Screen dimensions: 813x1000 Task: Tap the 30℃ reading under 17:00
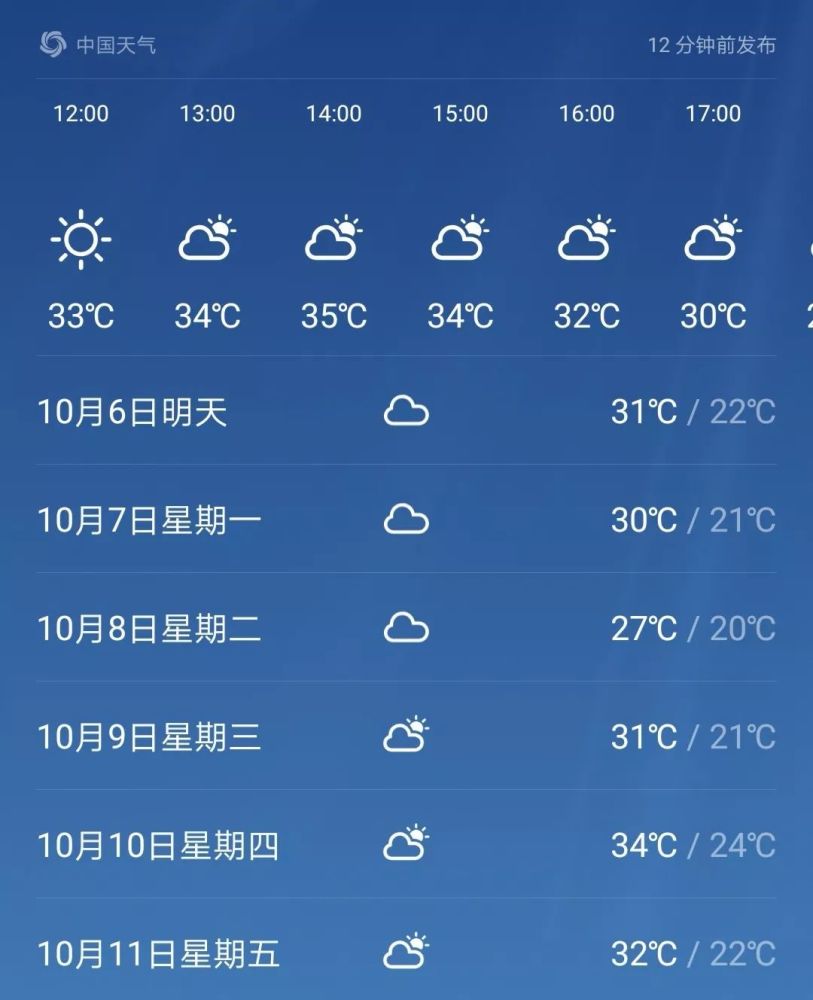point(714,316)
